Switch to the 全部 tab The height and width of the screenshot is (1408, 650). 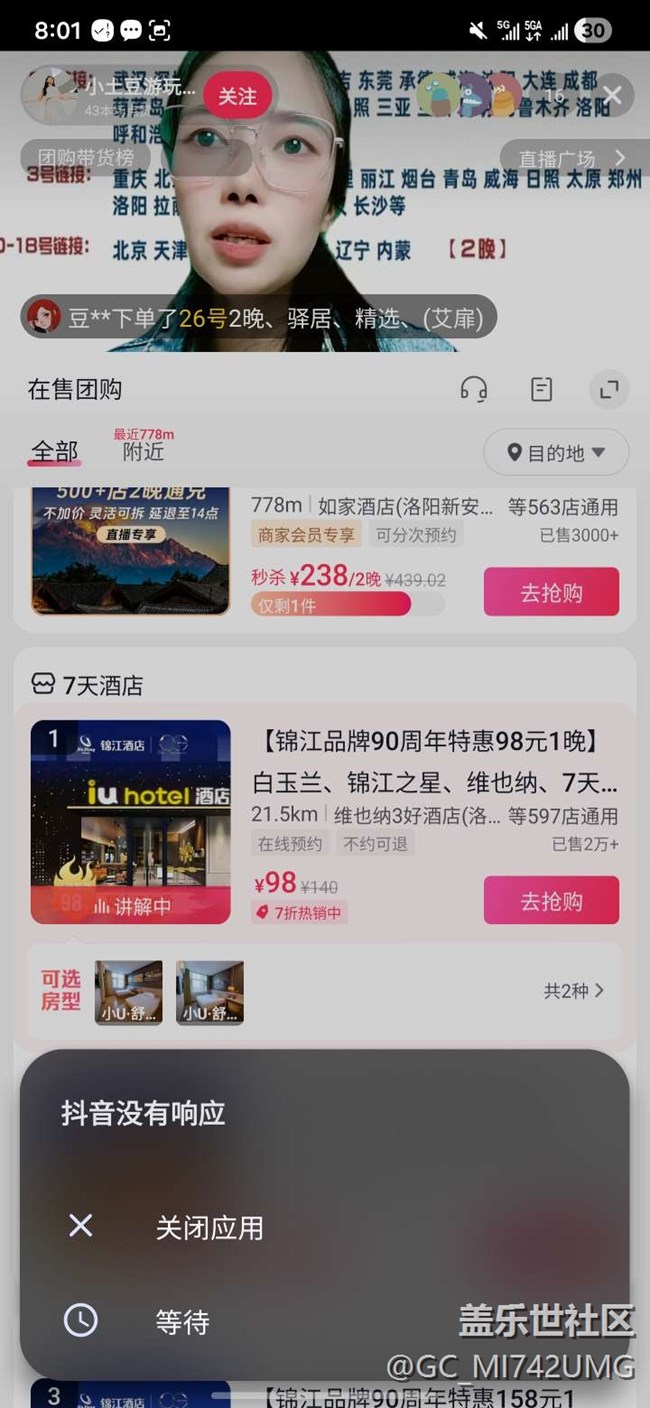[54, 452]
